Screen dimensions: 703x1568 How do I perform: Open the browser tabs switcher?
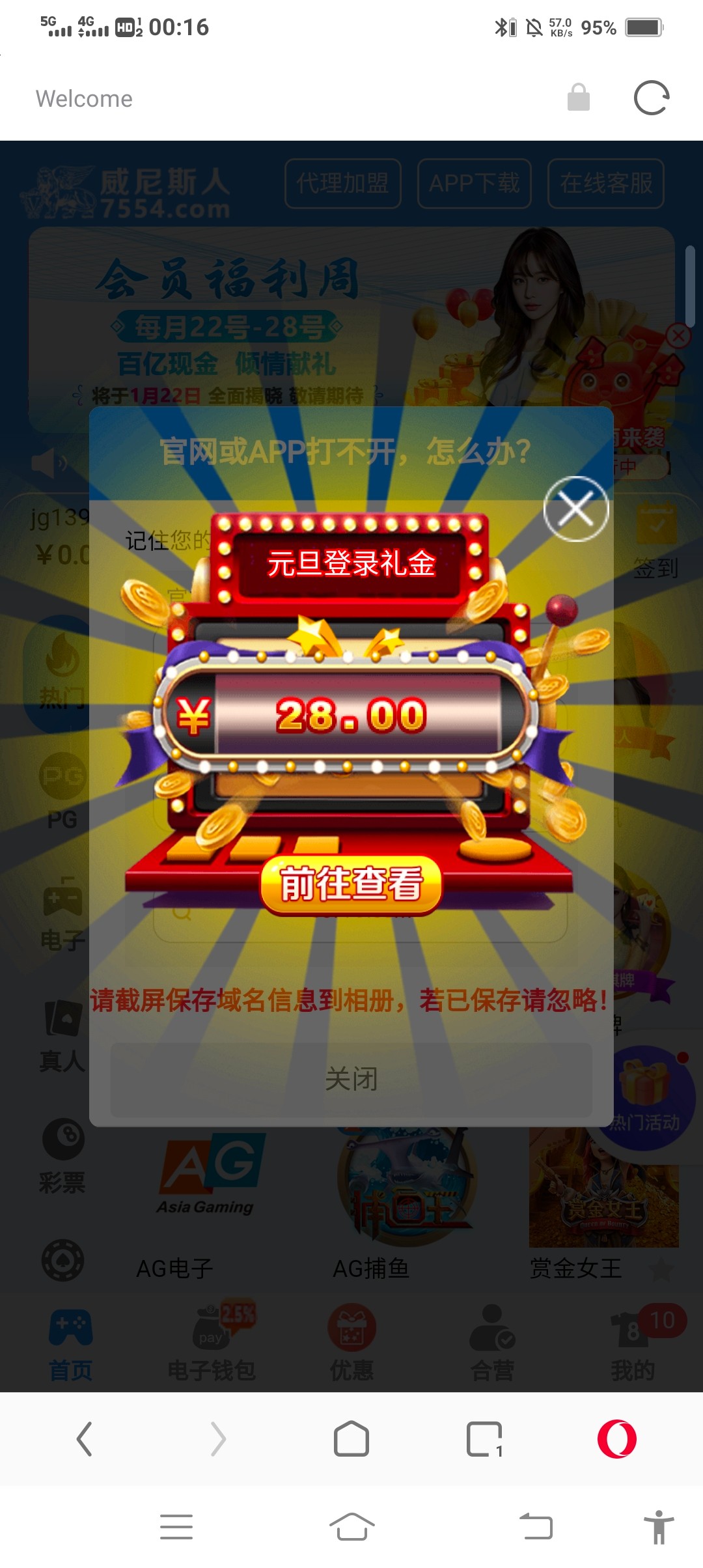[x=484, y=1439]
